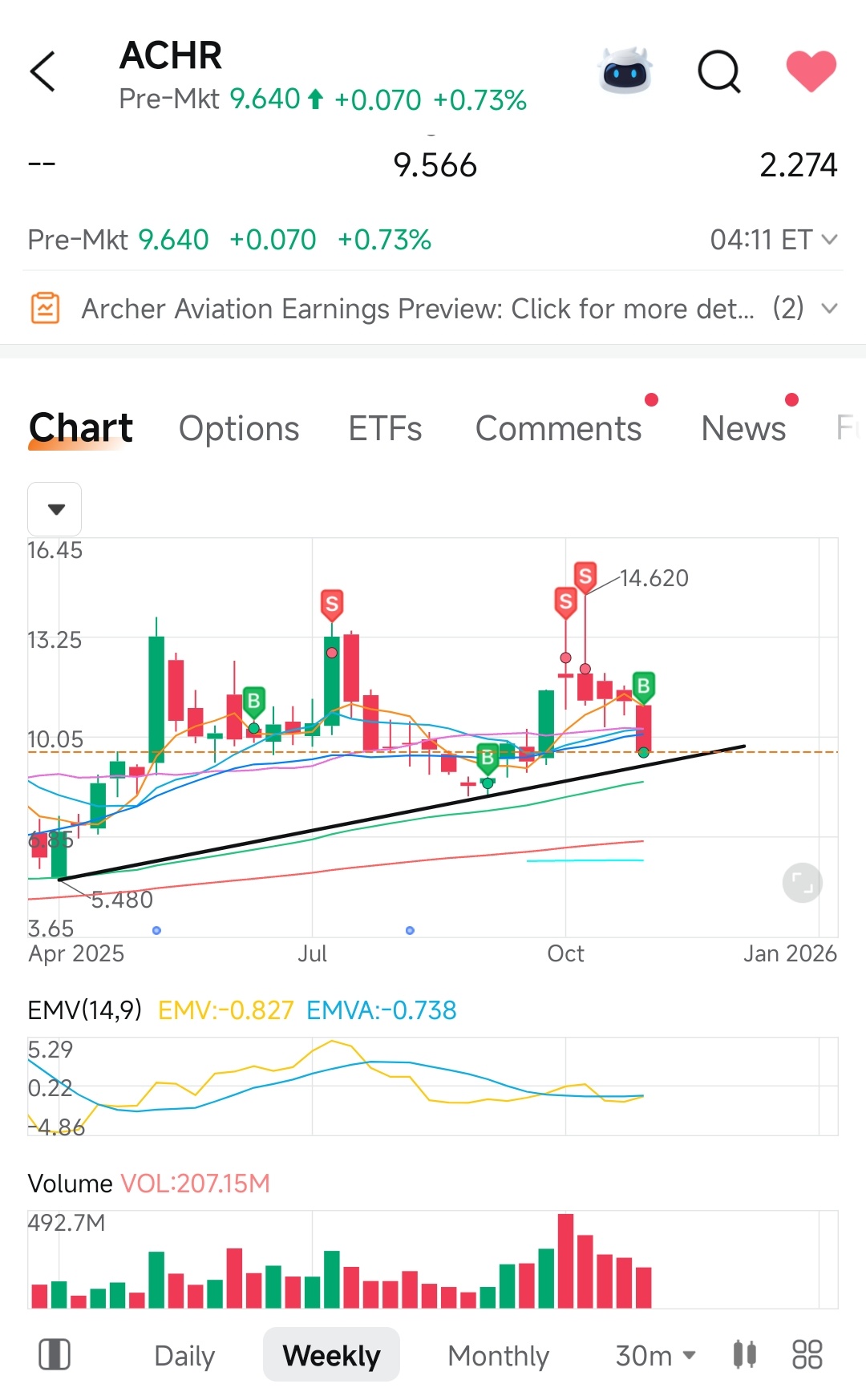
Task: Open the AI robot assistant
Action: (x=625, y=71)
